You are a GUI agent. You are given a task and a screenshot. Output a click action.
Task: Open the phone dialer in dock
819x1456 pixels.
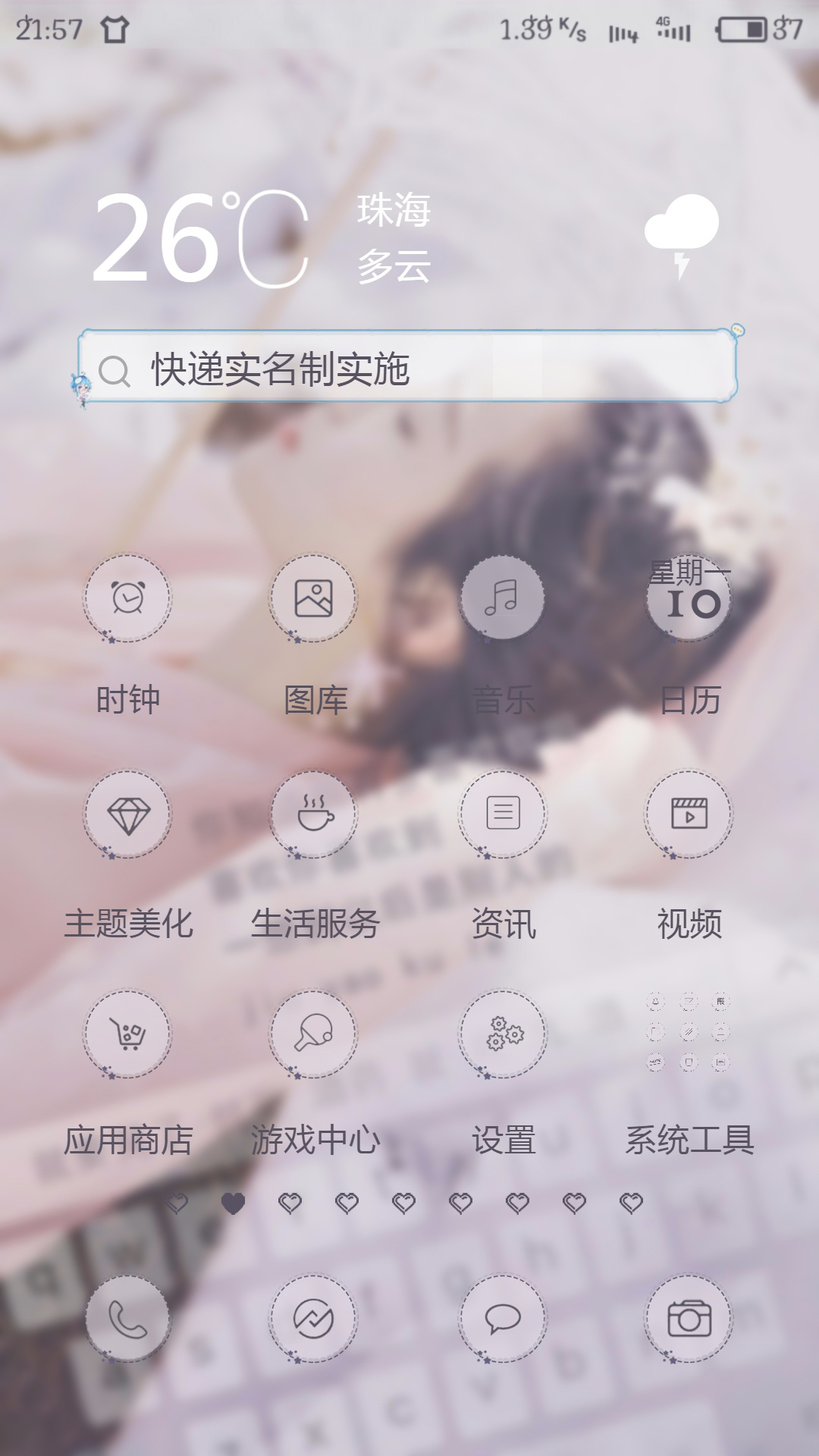coord(127,1319)
